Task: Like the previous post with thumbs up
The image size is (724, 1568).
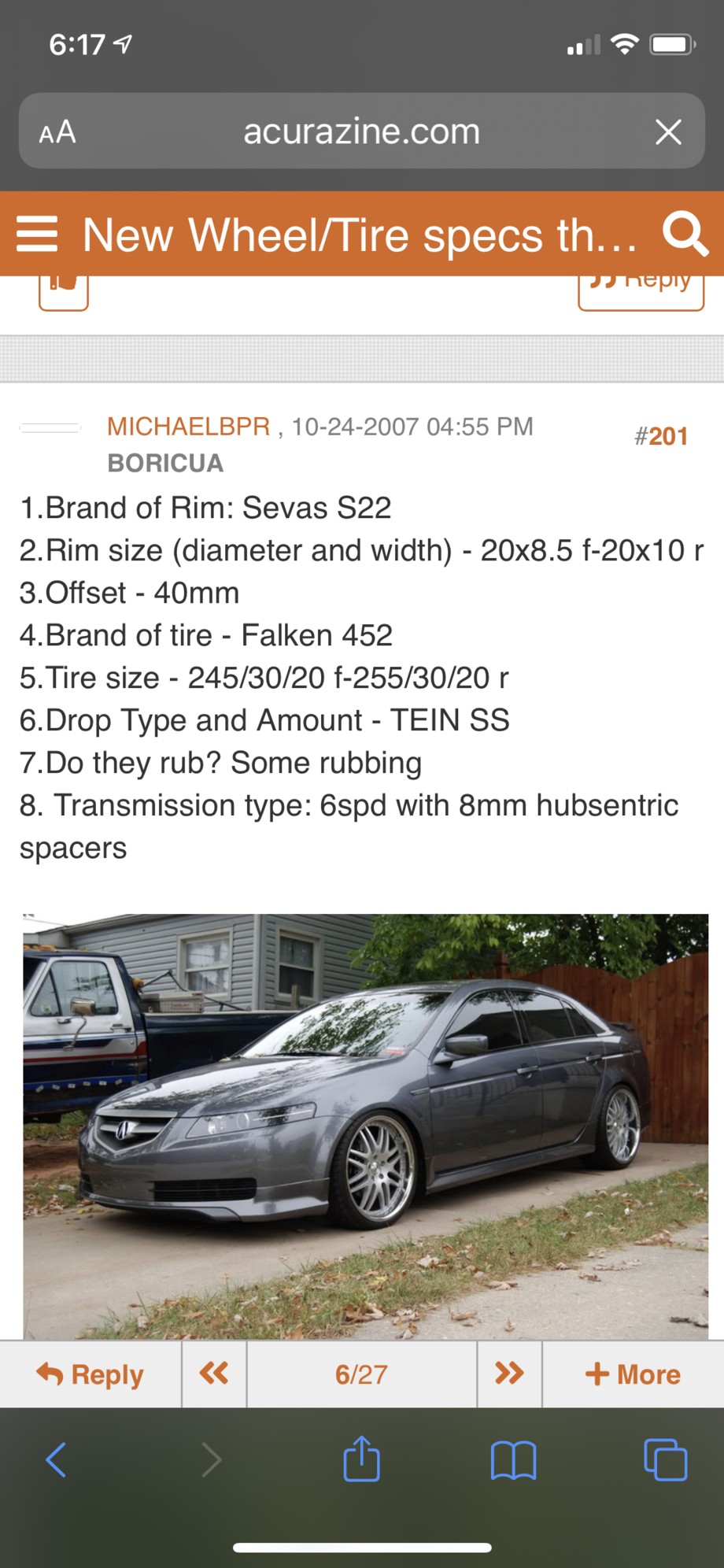Action: [x=64, y=291]
